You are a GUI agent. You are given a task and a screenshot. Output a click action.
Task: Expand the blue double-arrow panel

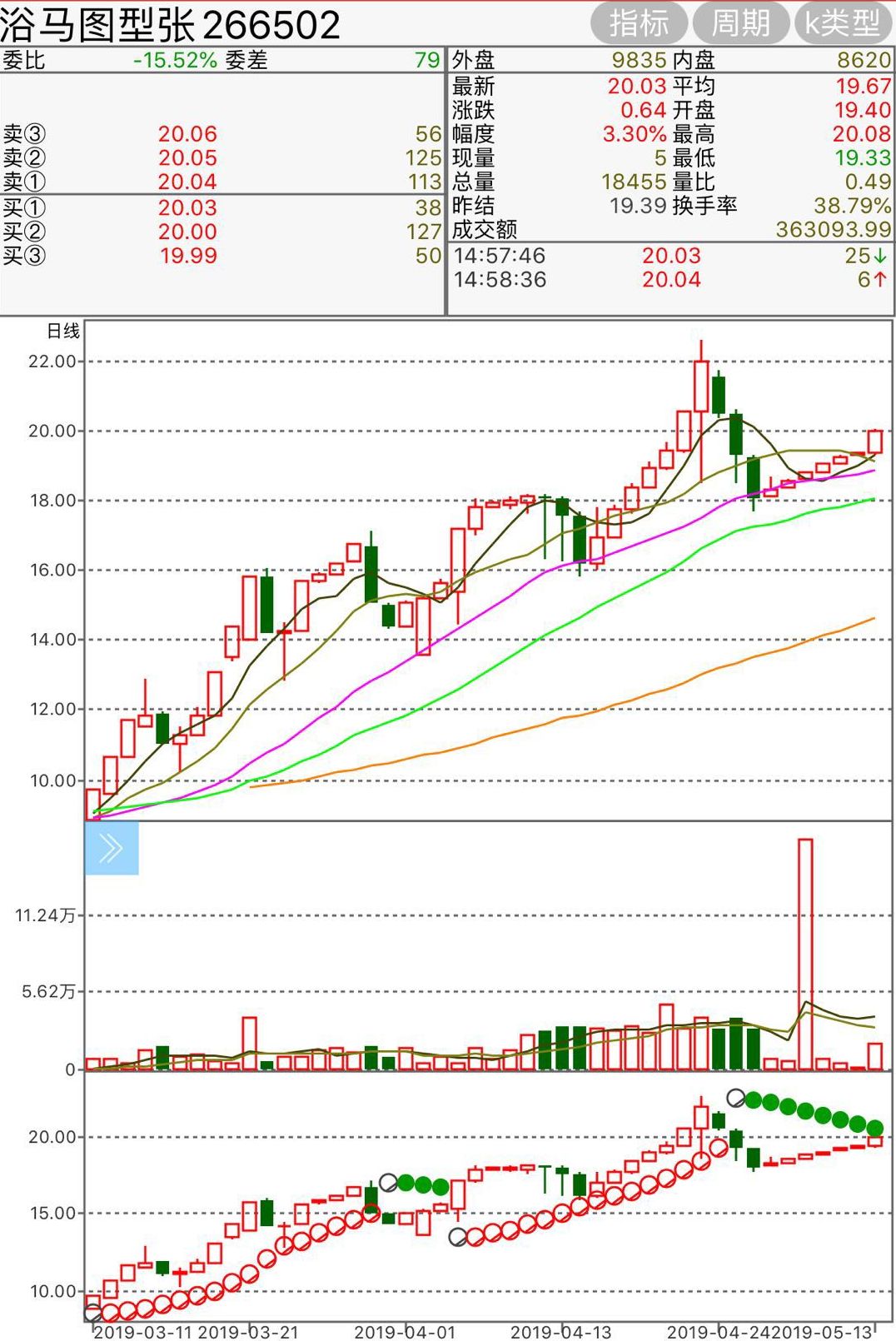(x=112, y=848)
